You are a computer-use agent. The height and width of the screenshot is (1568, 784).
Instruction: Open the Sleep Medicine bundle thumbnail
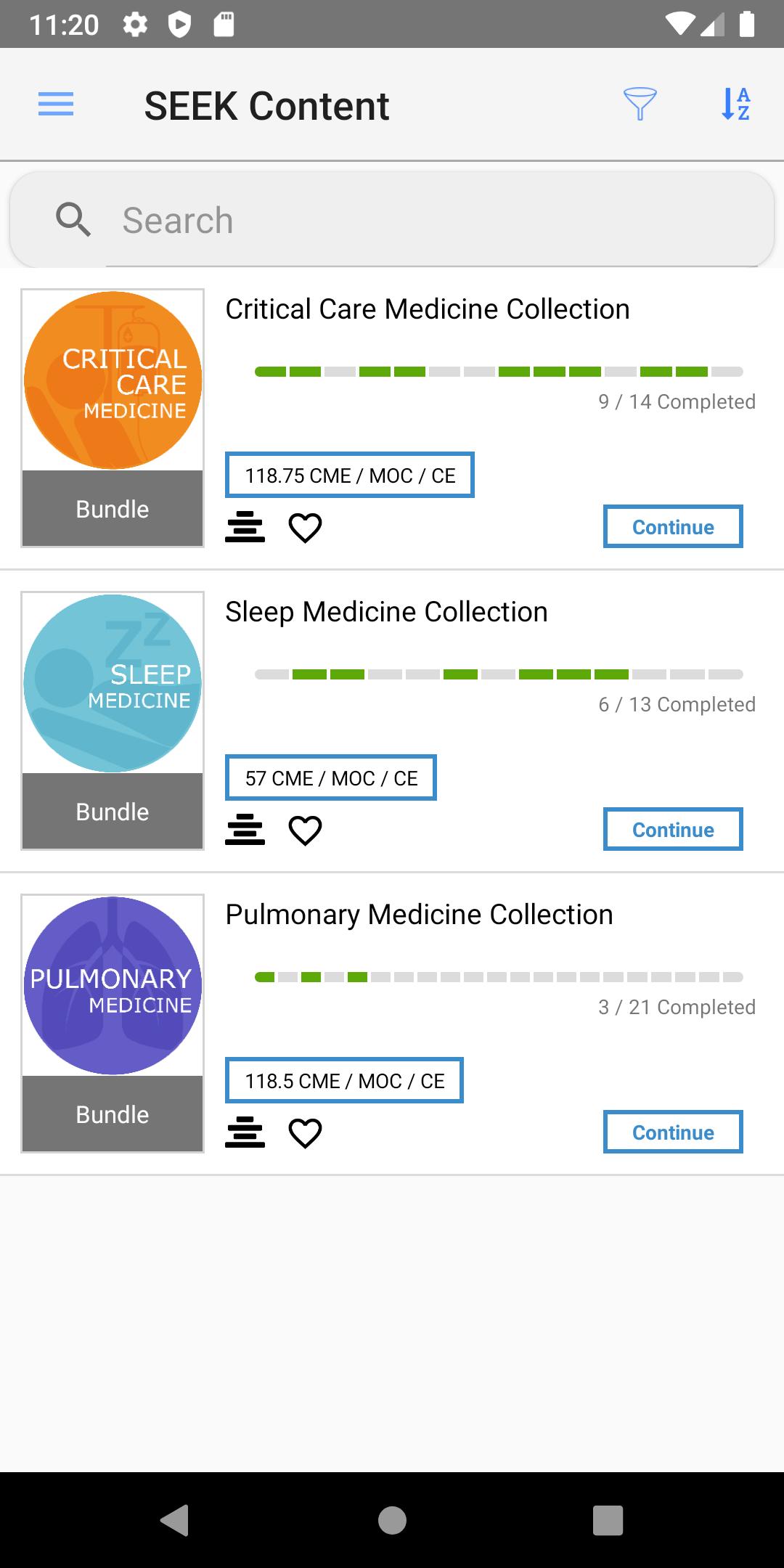(x=113, y=720)
